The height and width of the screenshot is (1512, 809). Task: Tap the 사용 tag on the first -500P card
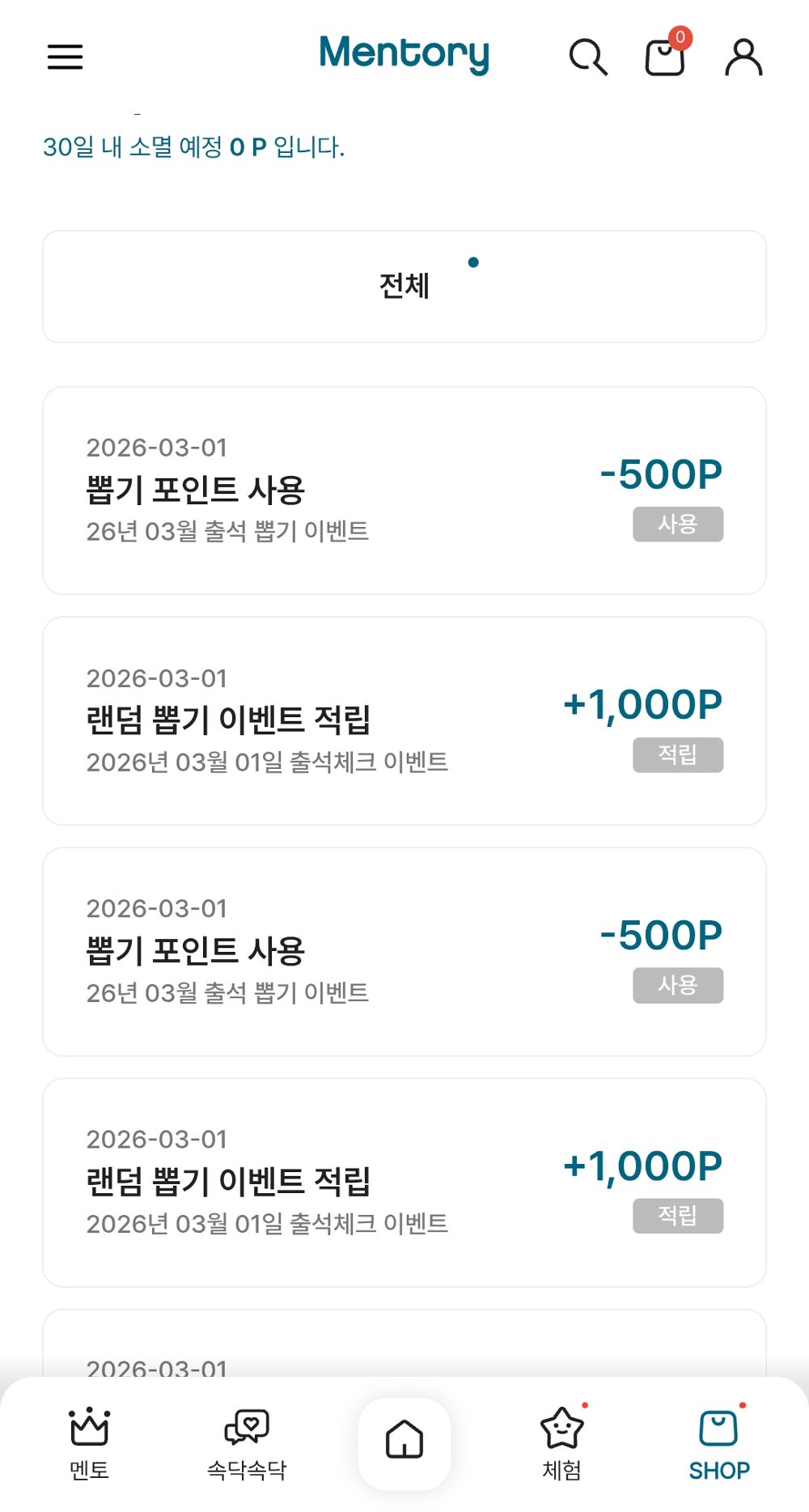click(679, 525)
